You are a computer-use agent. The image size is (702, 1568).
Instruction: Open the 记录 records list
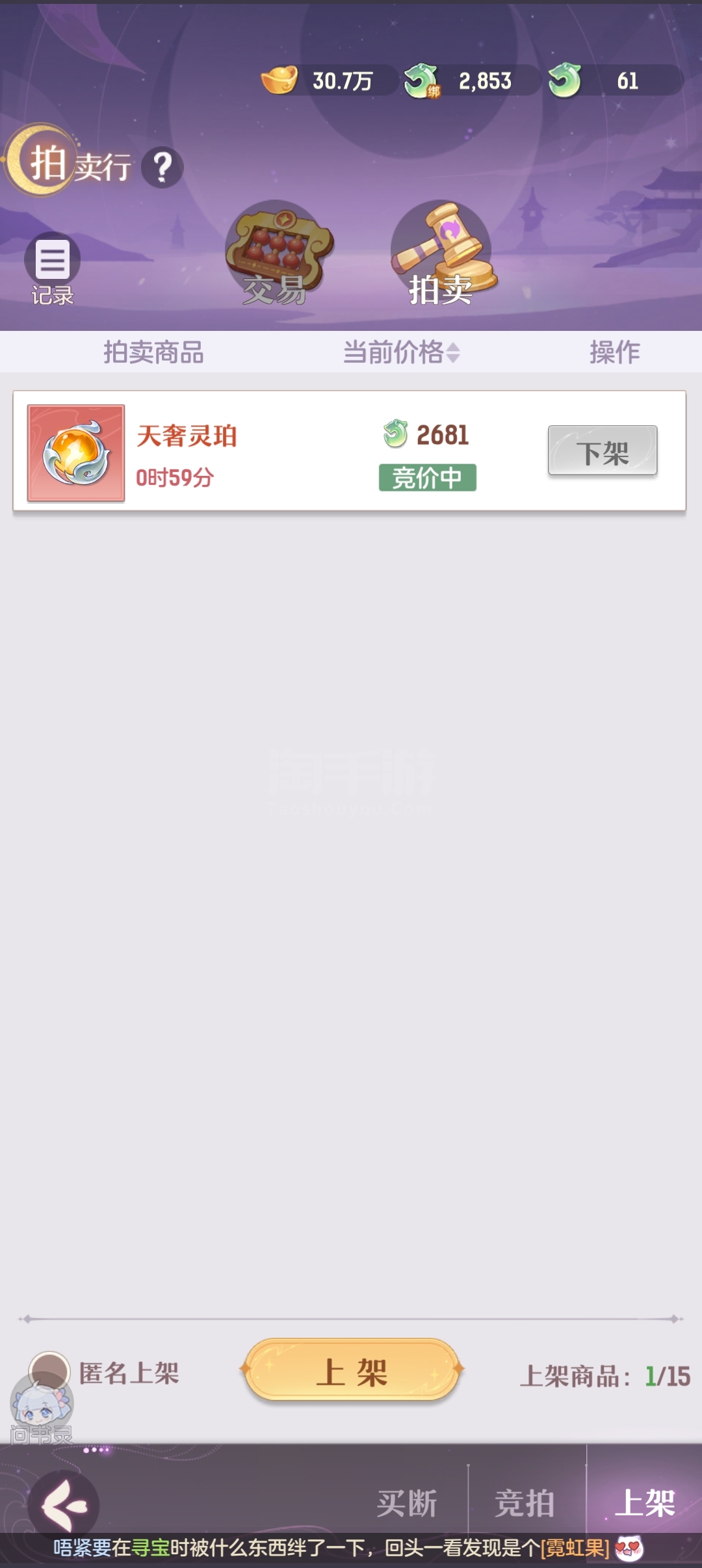click(52, 268)
